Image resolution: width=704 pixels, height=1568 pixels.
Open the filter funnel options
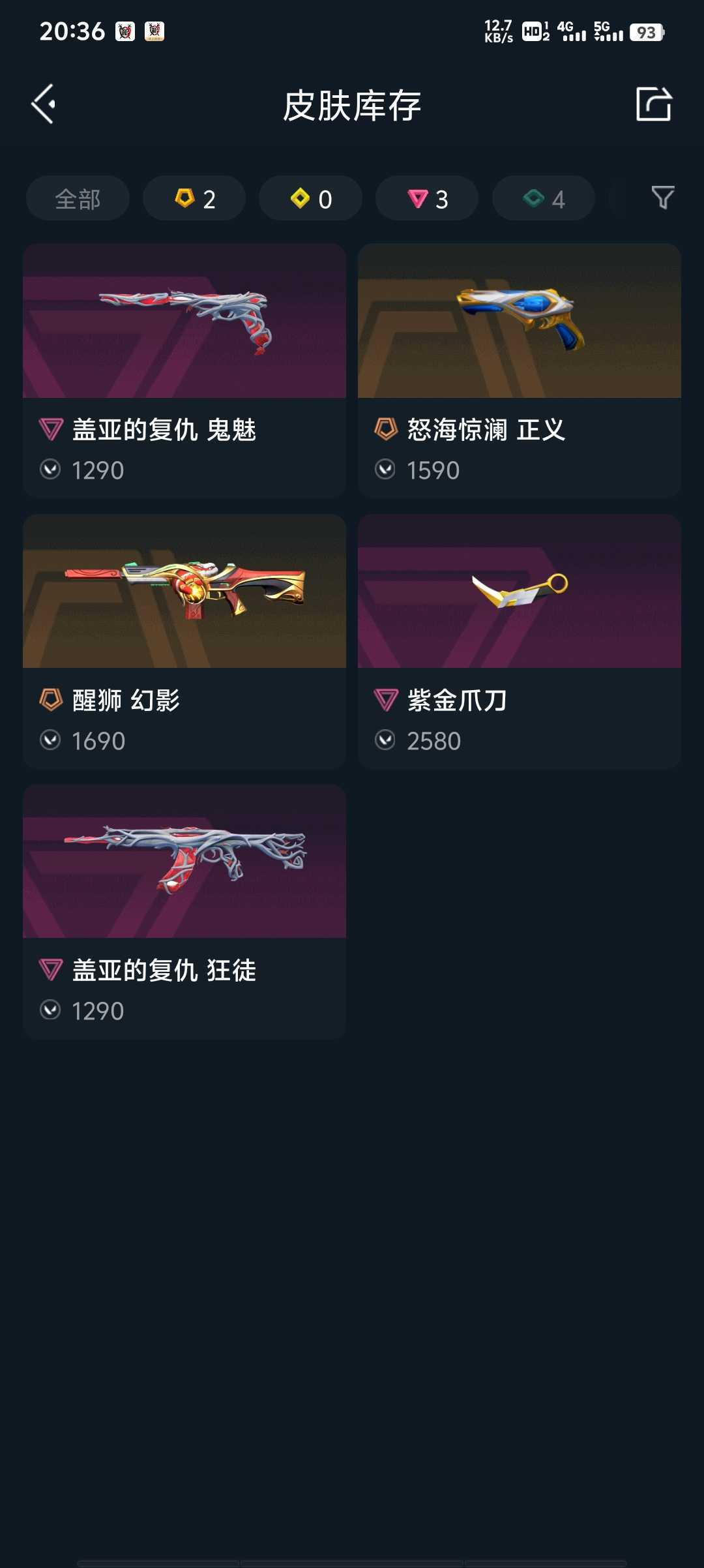tap(662, 198)
